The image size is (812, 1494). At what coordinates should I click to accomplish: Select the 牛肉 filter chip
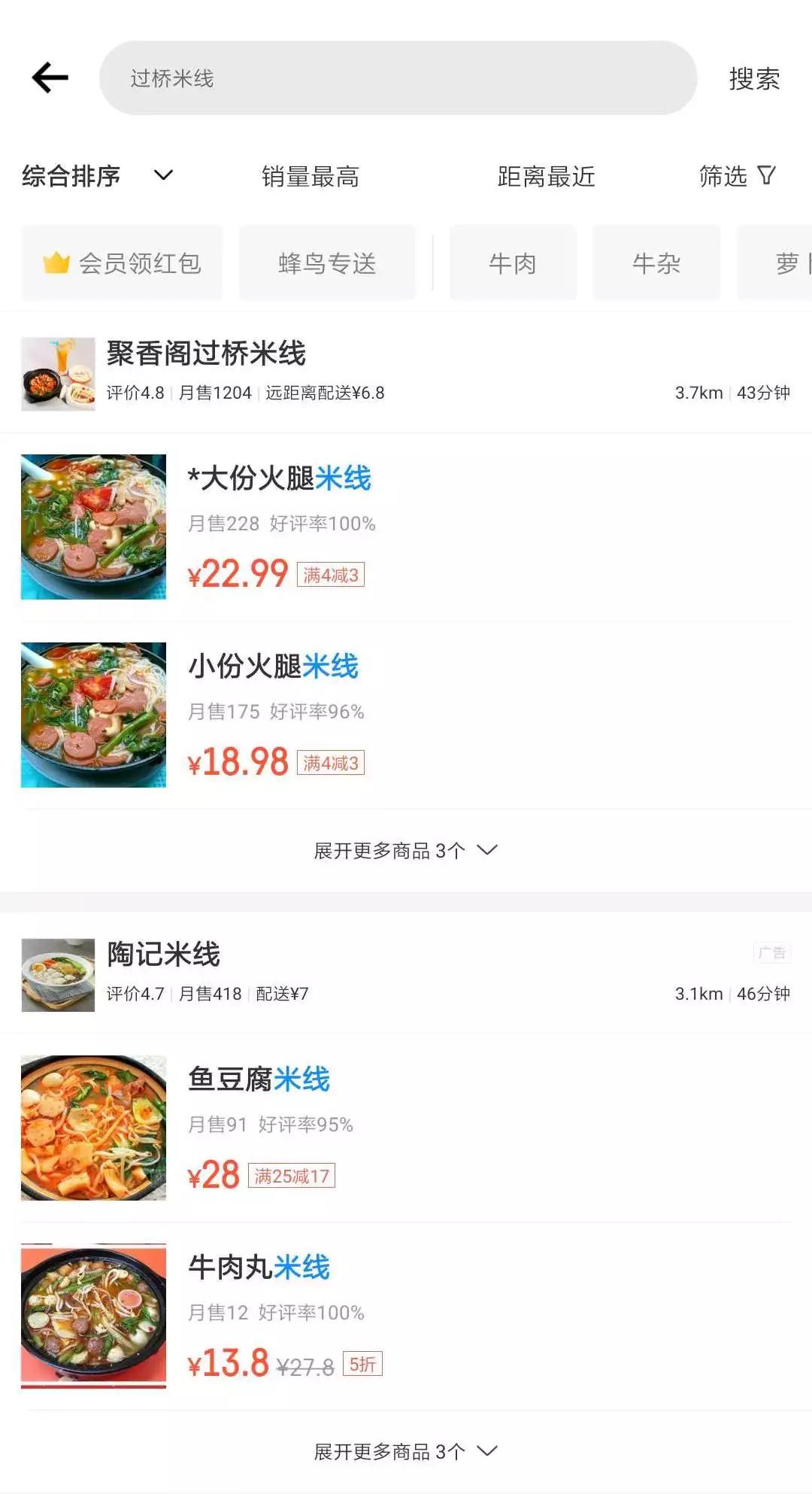coord(513,263)
